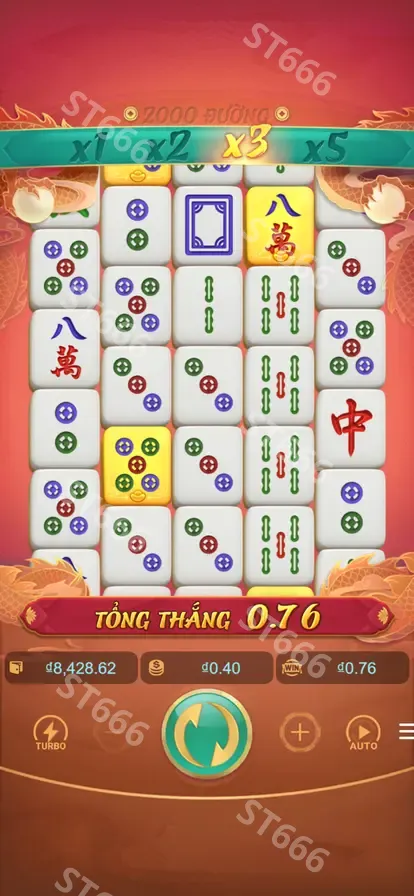Open the wallet balance panel

pos(71,668)
